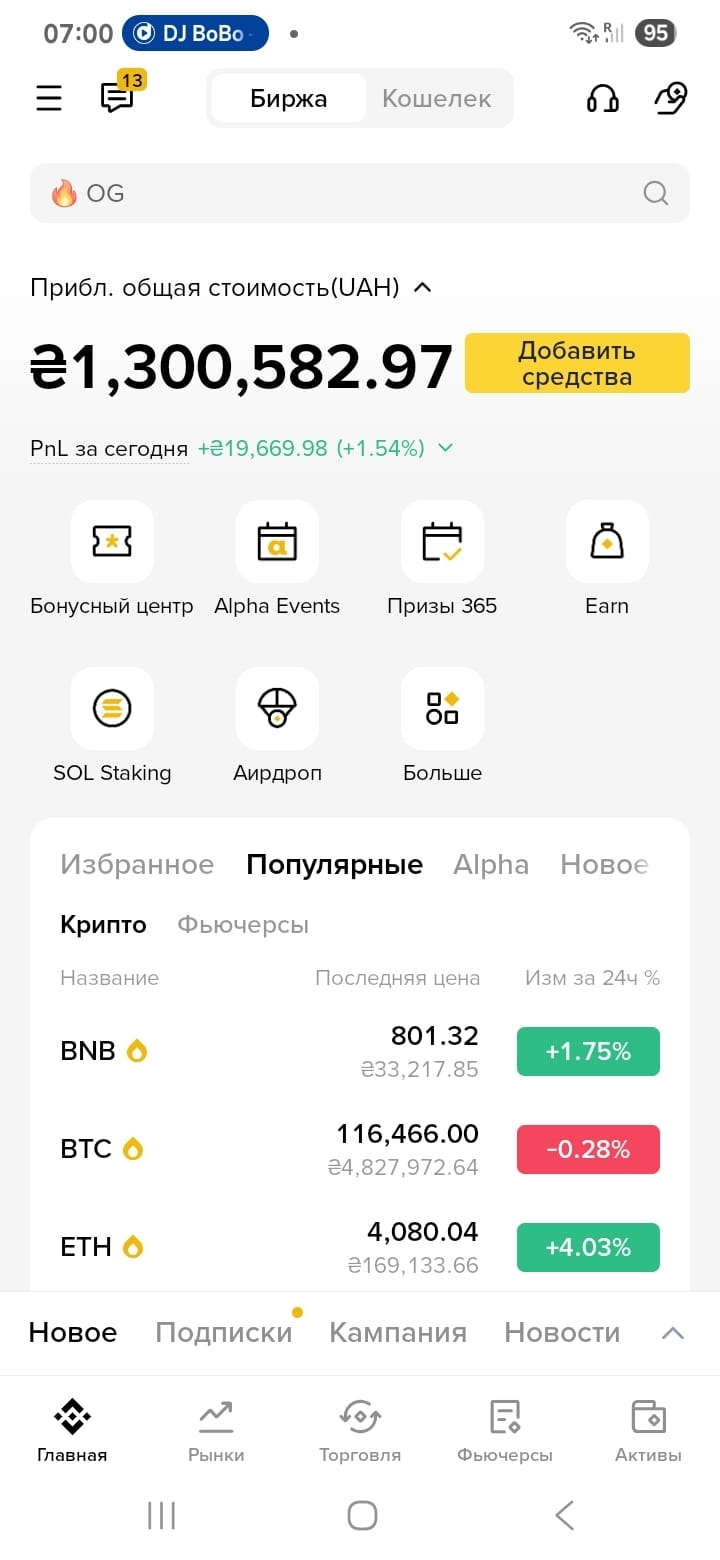Viewport: 720px width, 1560px height.
Task: Open Призы 365
Action: tap(442, 542)
